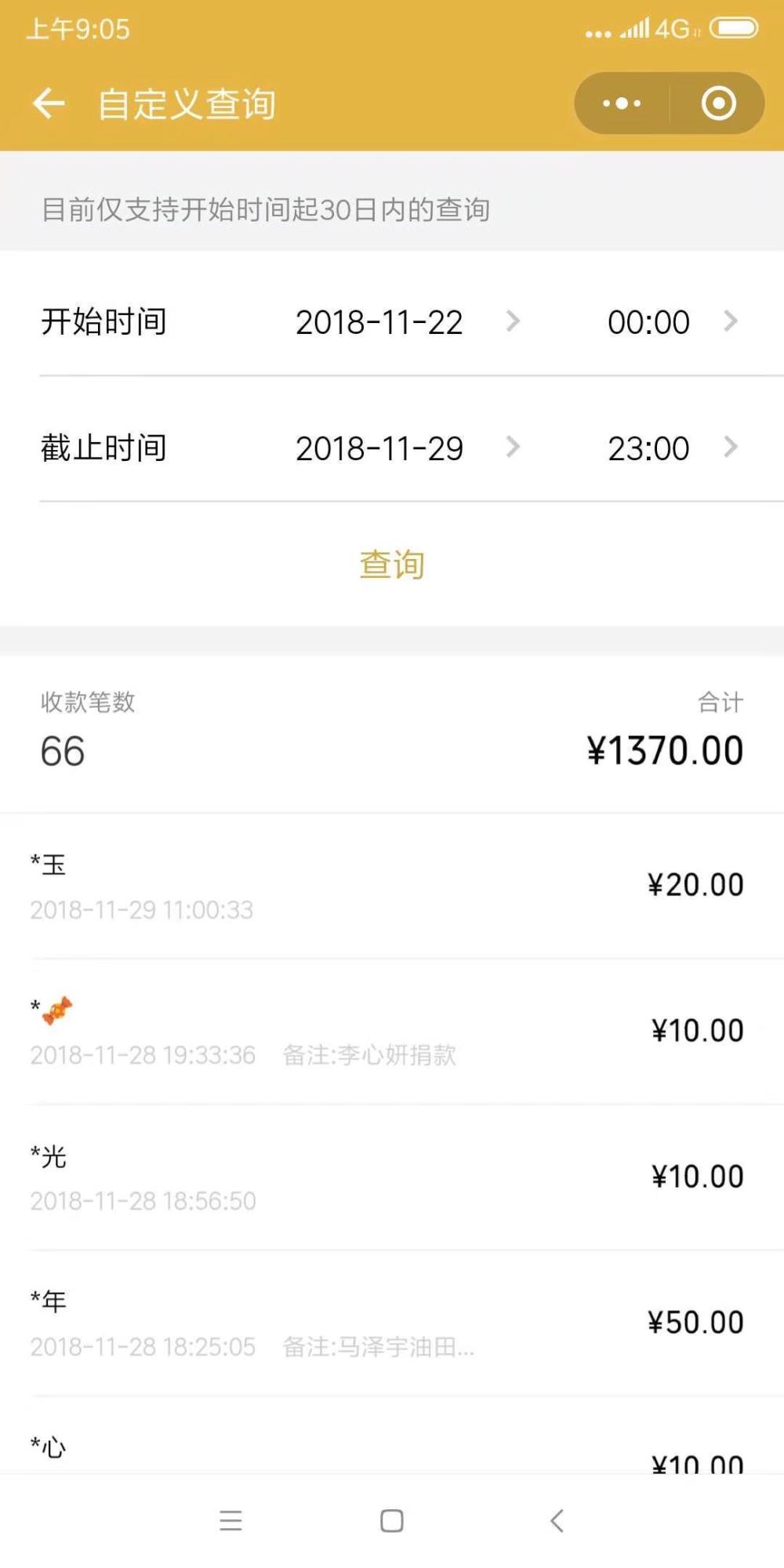Screen dimensions: 784x1568
Task: Go back using the header arrow
Action: 49,103
